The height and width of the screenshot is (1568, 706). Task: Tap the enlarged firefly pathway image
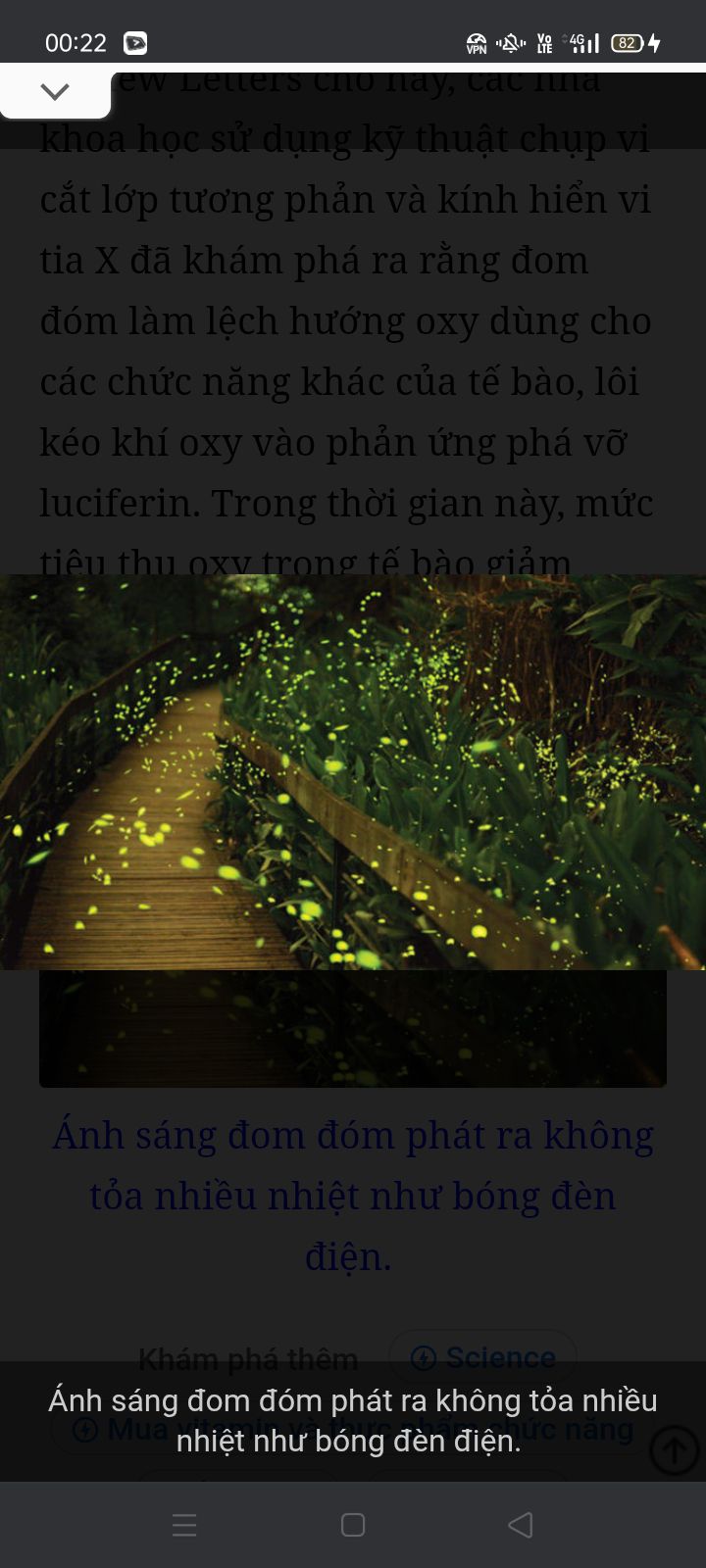pos(353,771)
